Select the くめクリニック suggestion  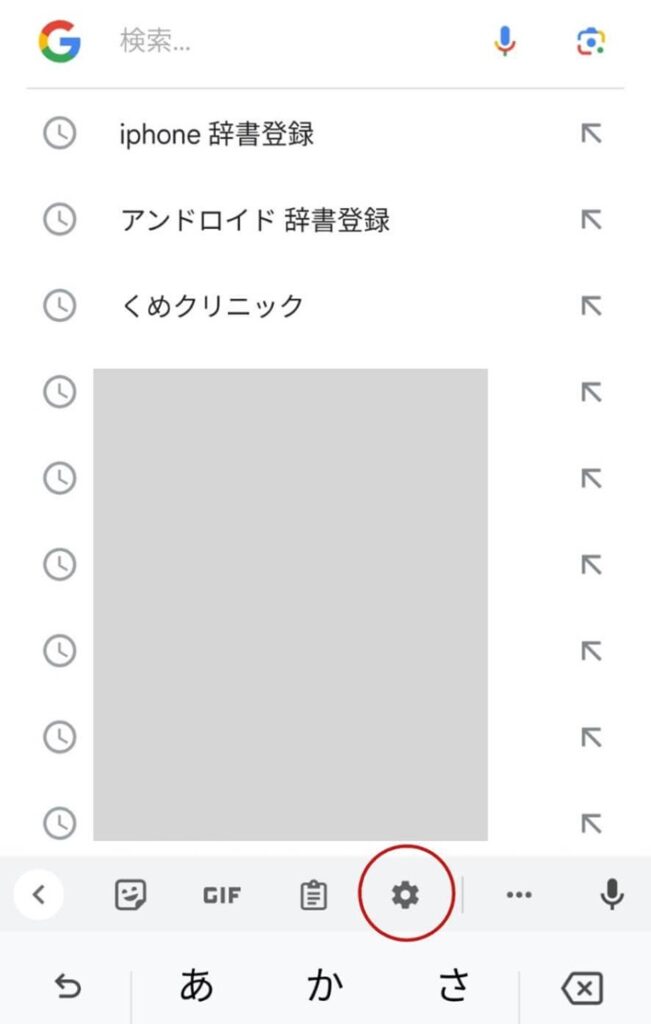click(211, 306)
